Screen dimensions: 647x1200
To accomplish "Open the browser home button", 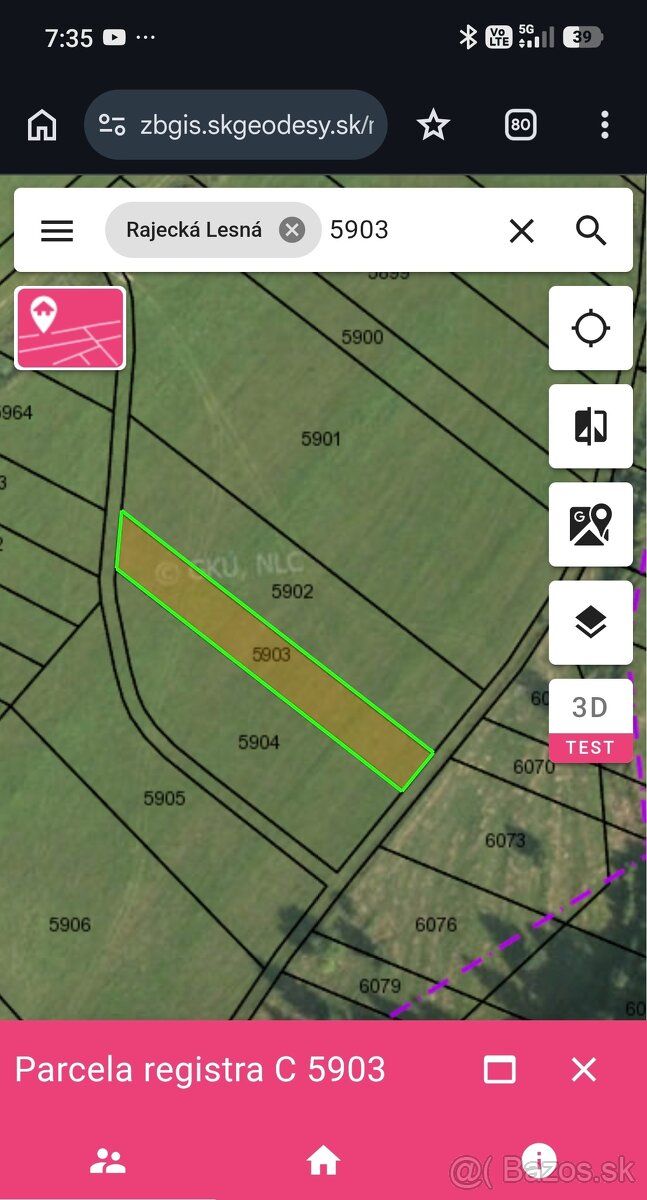I will click(x=42, y=125).
